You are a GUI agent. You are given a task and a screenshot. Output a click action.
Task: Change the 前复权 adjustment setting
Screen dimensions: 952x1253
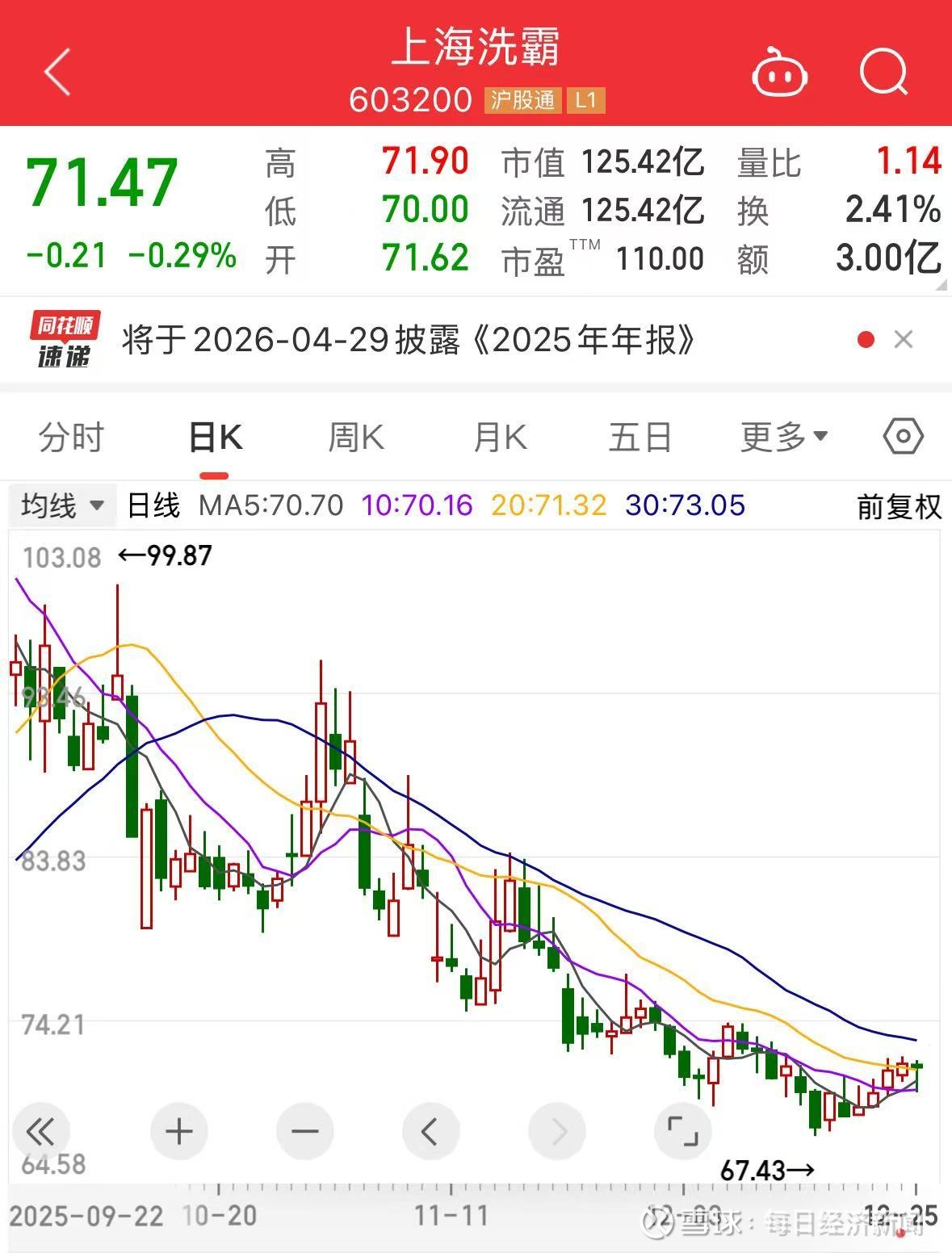899,506
